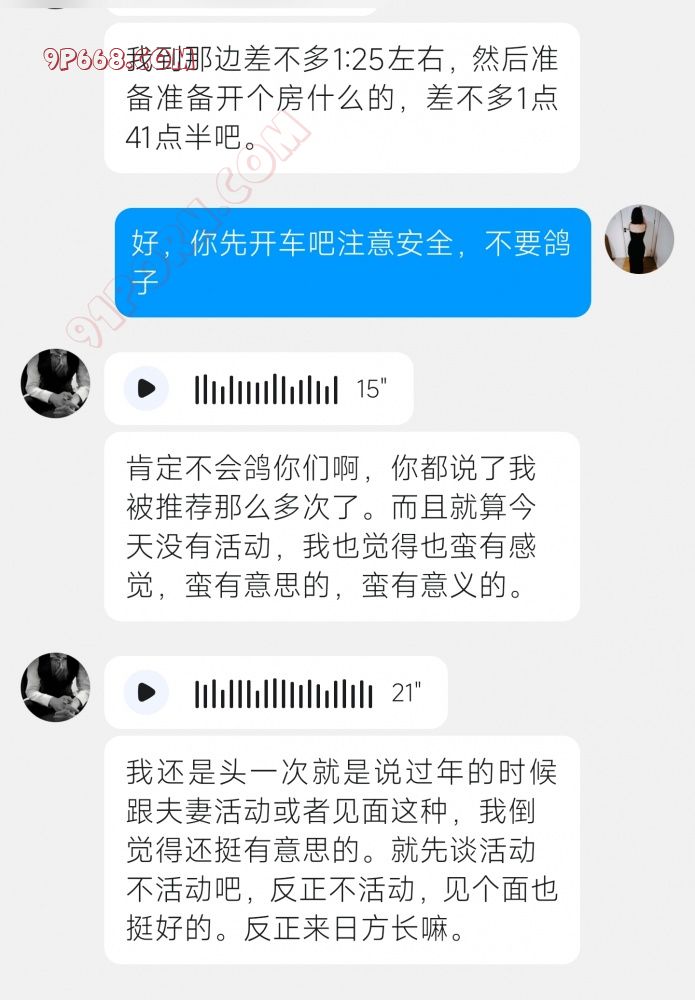695x1000 pixels.
Task: Open my avatar next to the blue message
Action: (639, 240)
